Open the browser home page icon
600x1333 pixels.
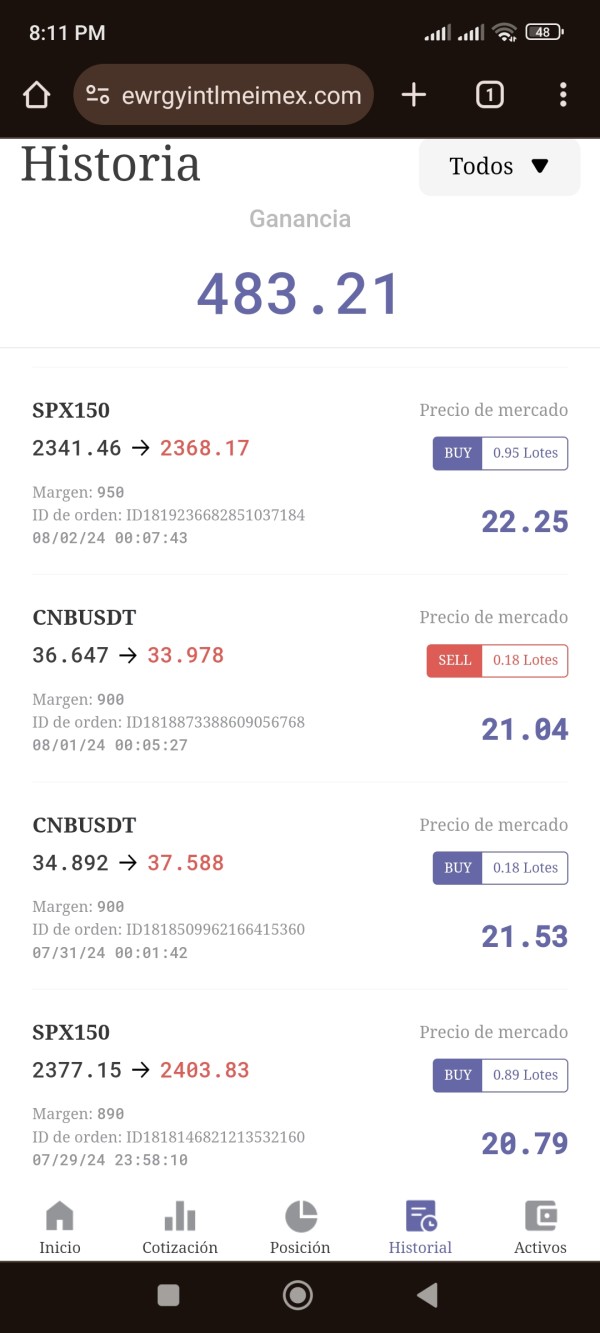coord(36,95)
